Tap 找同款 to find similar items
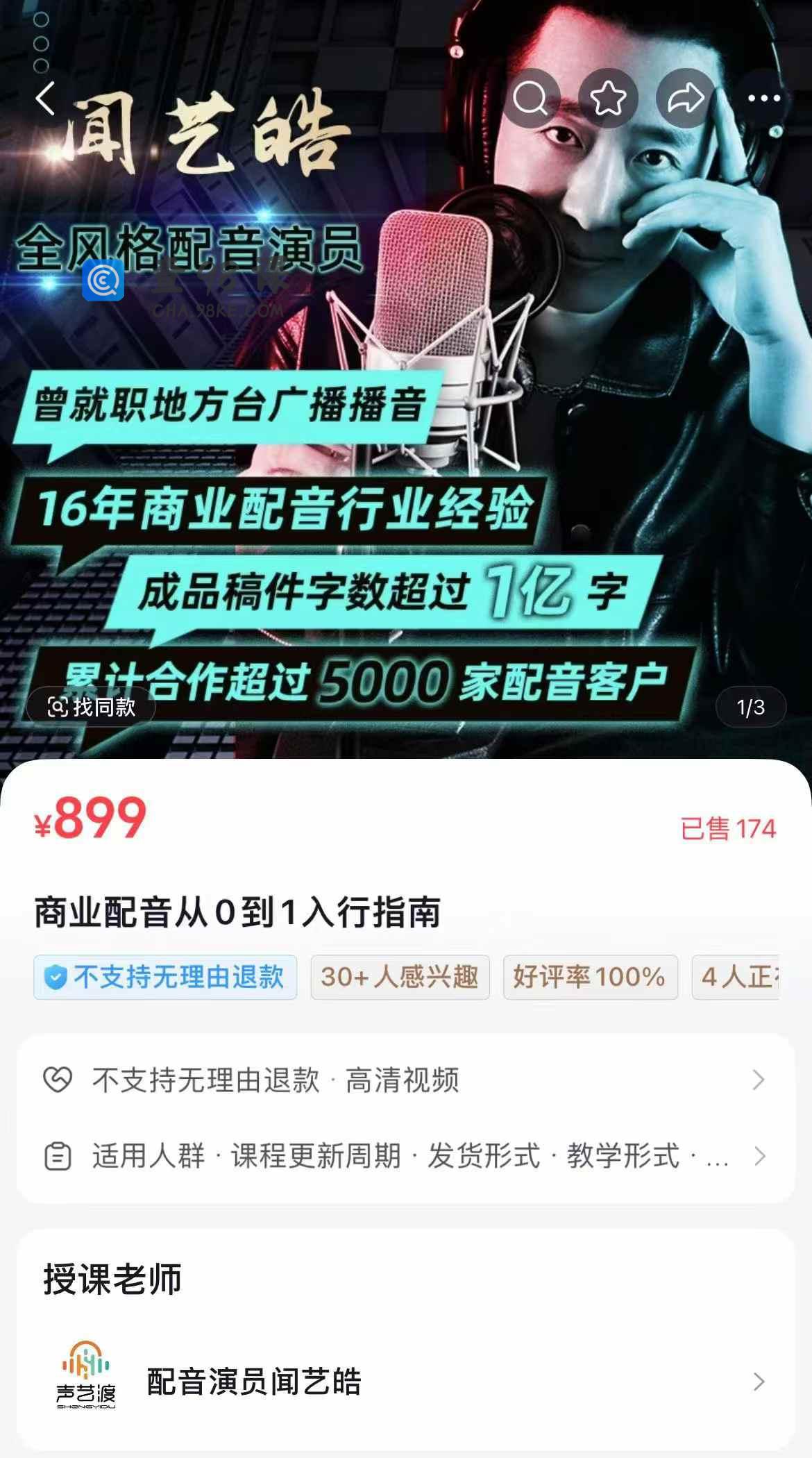This screenshot has width=812, height=1458. pos(91,707)
